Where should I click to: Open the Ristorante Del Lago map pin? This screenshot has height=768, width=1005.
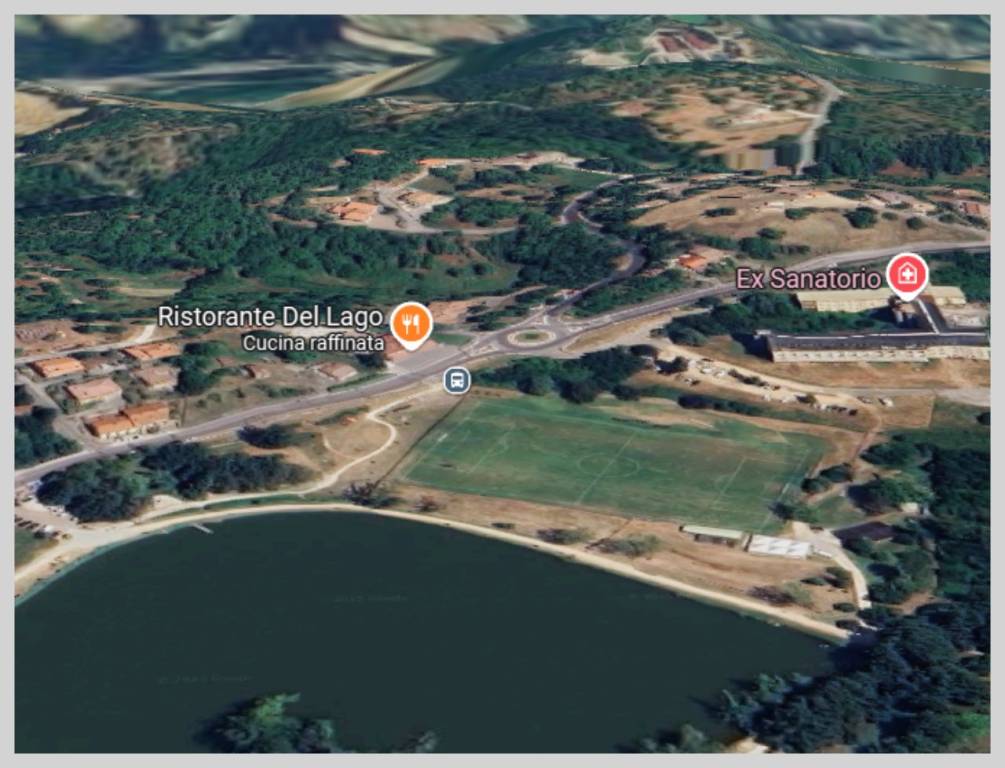pos(410,323)
